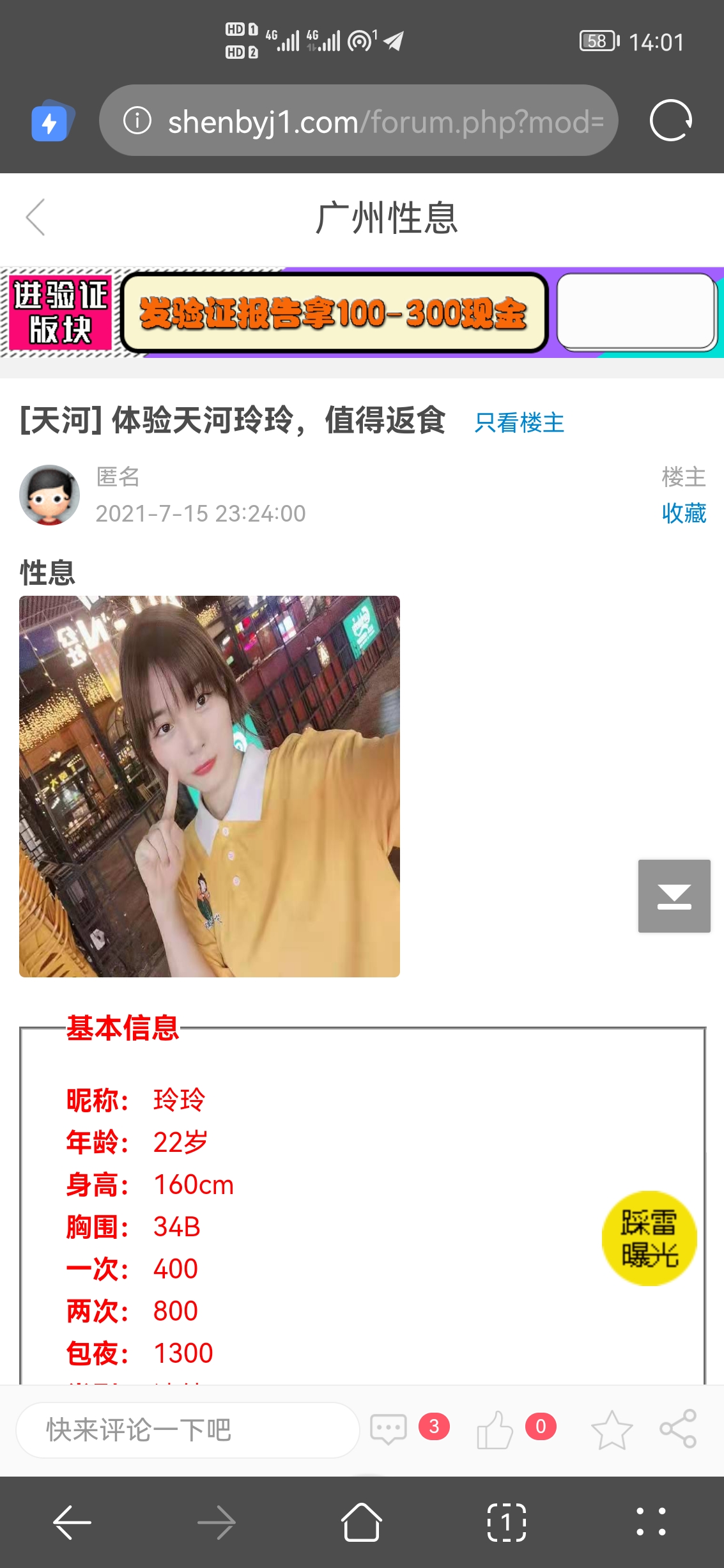Tap the blue lightning icon beside the address bar

(x=50, y=121)
